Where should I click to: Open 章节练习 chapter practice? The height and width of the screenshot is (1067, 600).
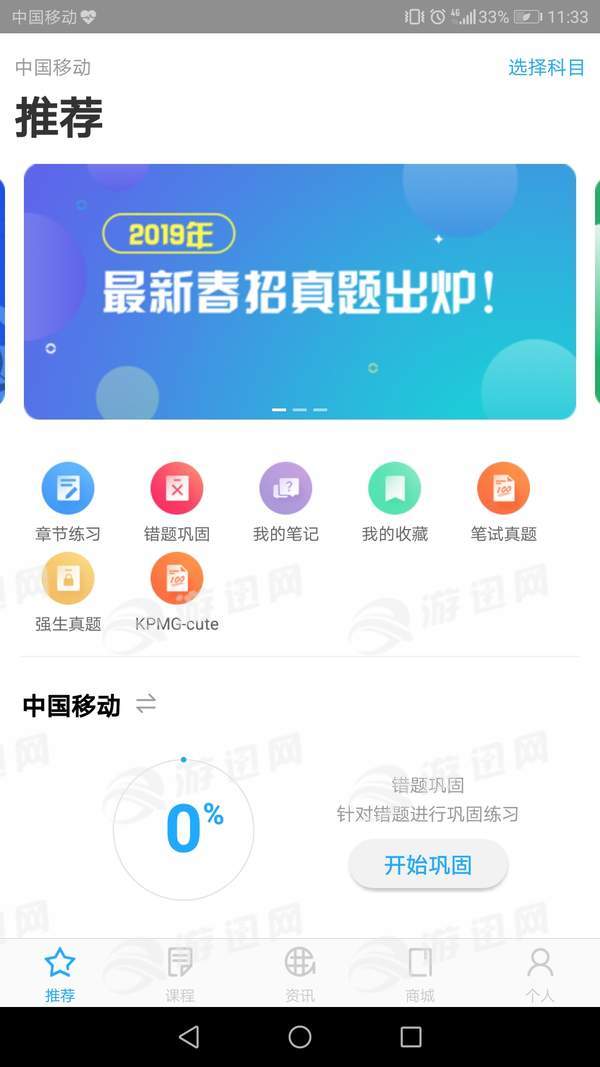coord(68,502)
